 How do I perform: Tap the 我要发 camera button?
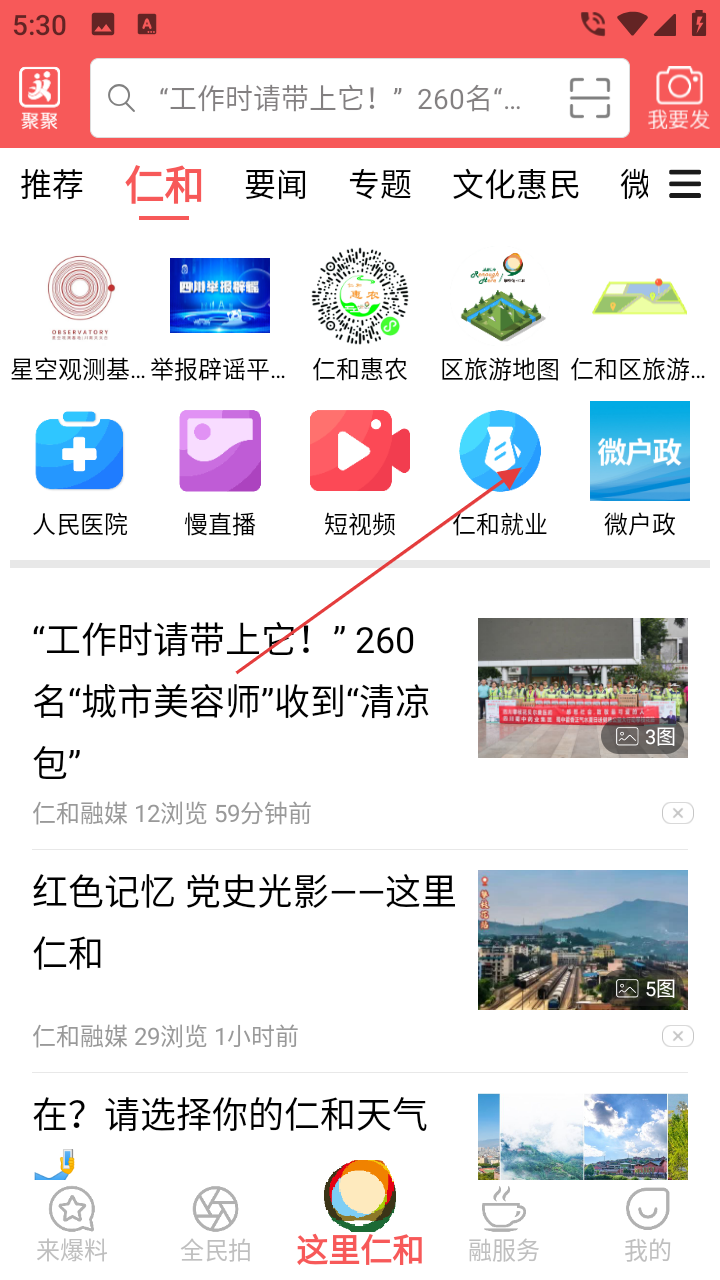[x=679, y=98]
